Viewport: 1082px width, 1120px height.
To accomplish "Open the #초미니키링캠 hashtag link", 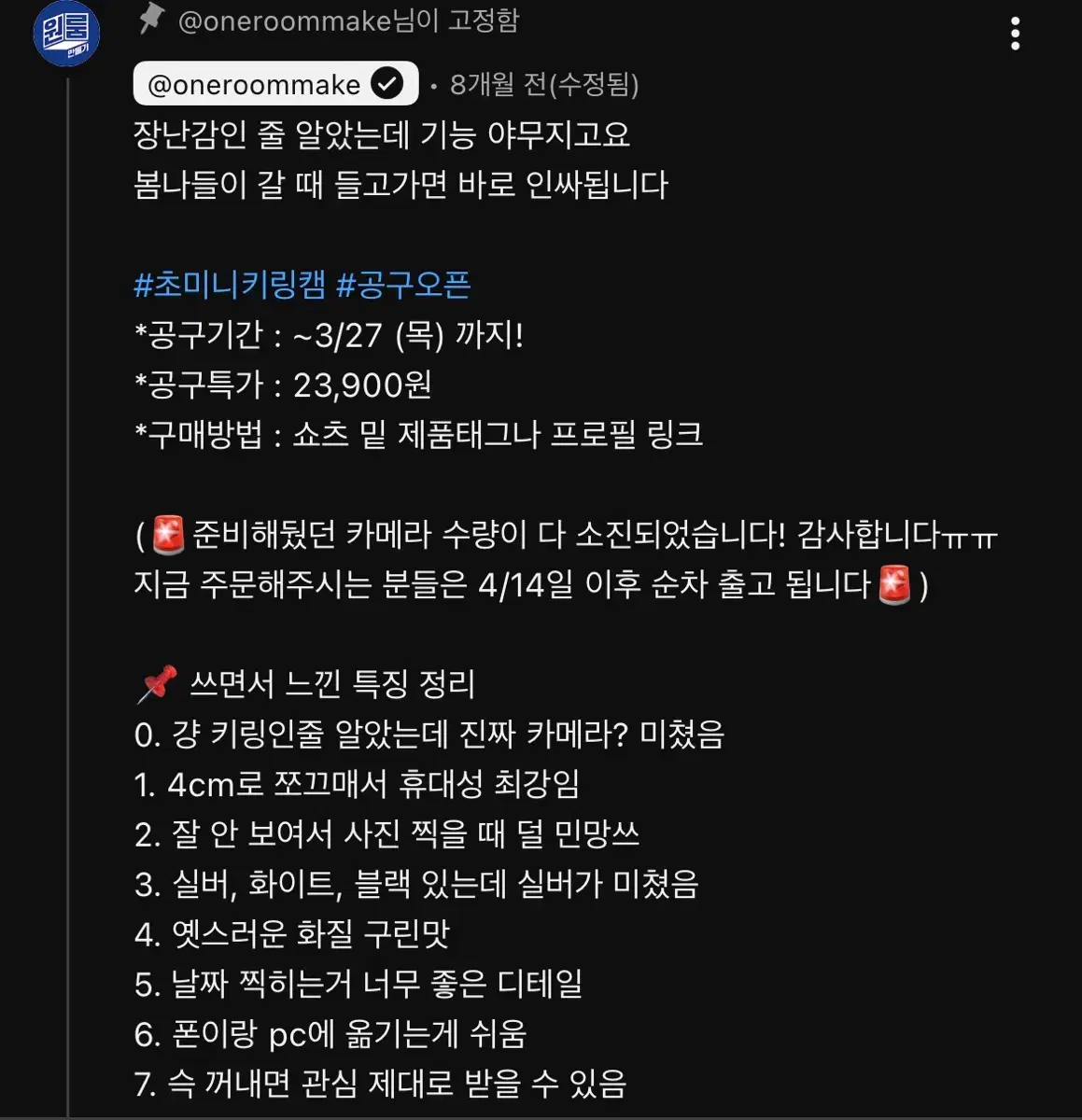I will (x=230, y=286).
